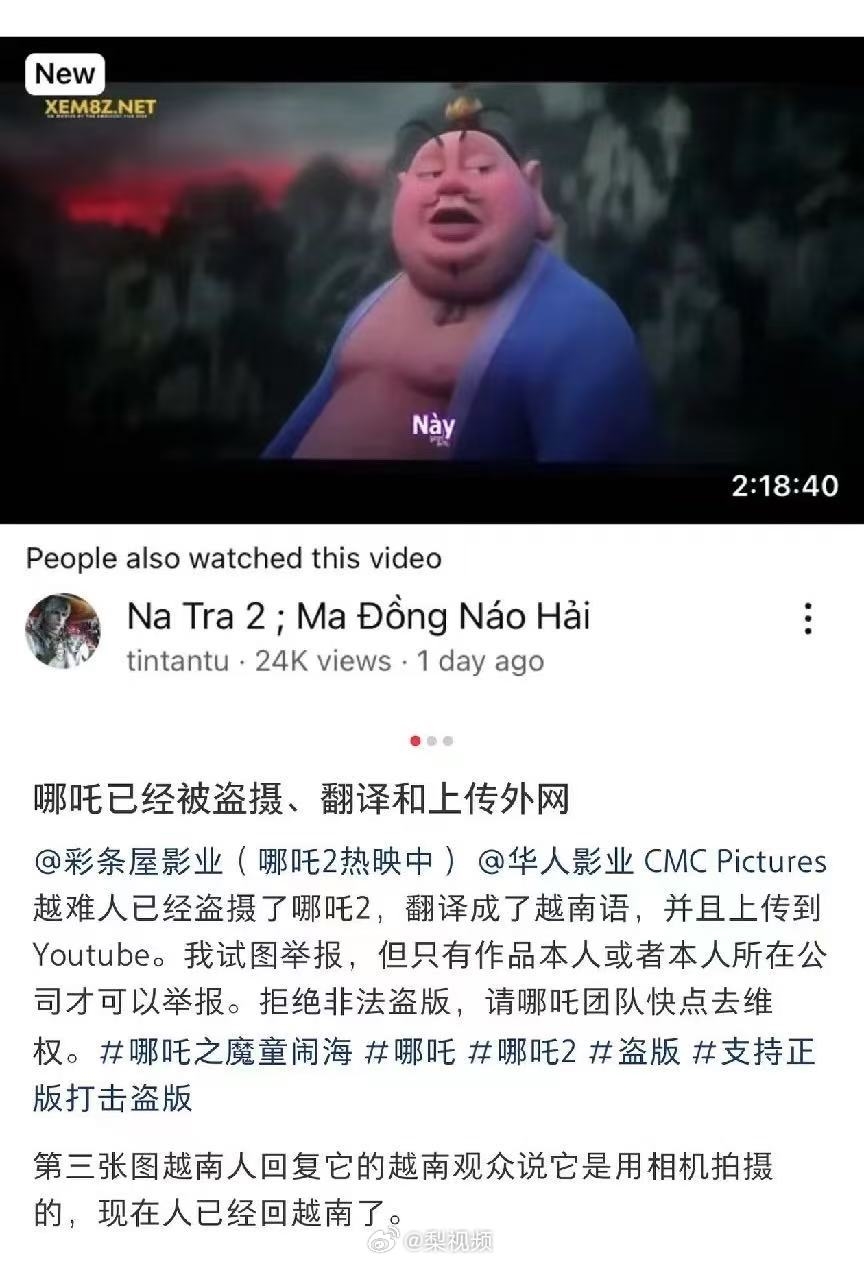
Task: Open hashtag #哪吒之魔童闹海
Action: click(x=226, y=1051)
